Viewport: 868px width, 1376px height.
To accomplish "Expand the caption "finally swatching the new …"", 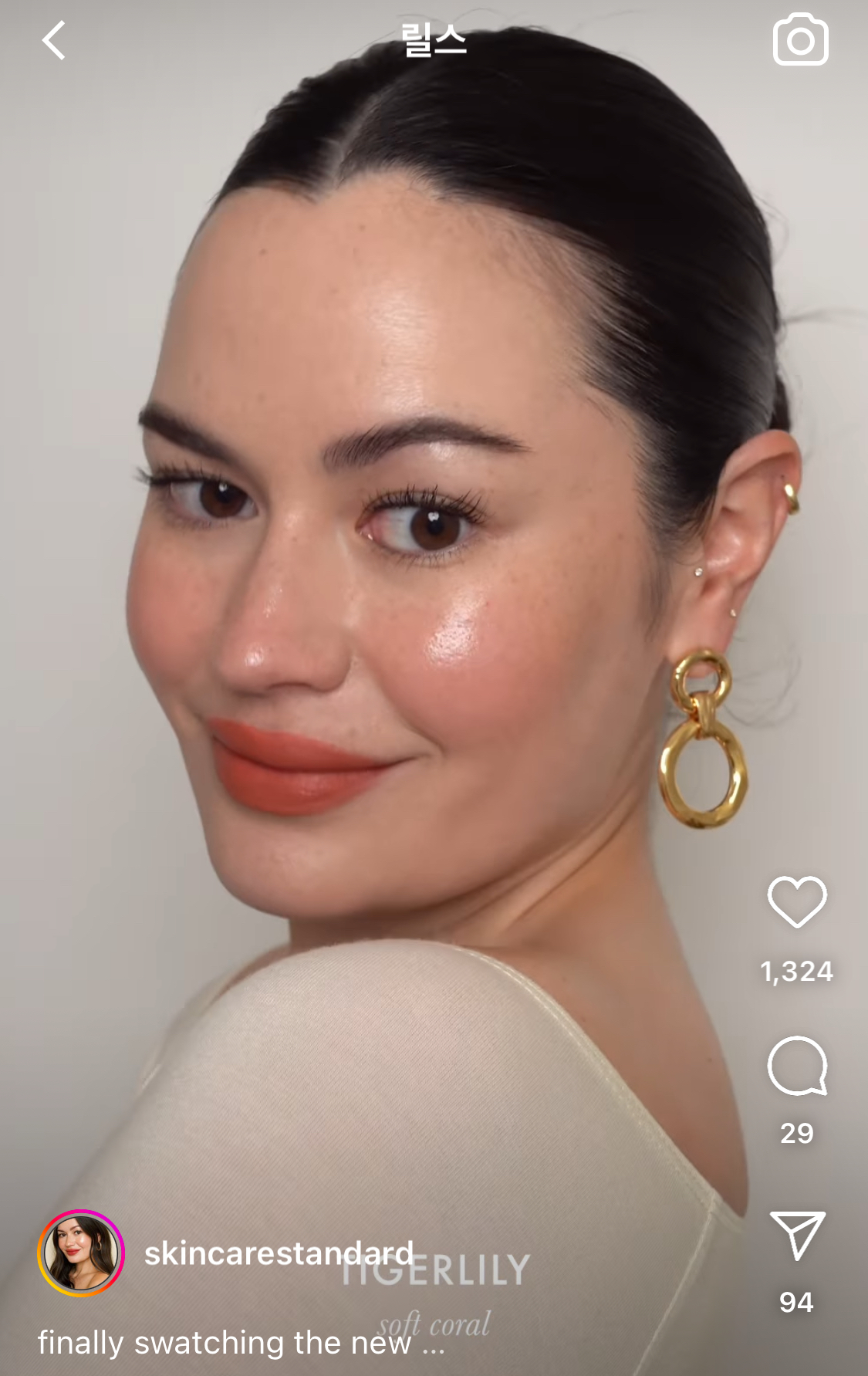I will pyautogui.click(x=241, y=1343).
